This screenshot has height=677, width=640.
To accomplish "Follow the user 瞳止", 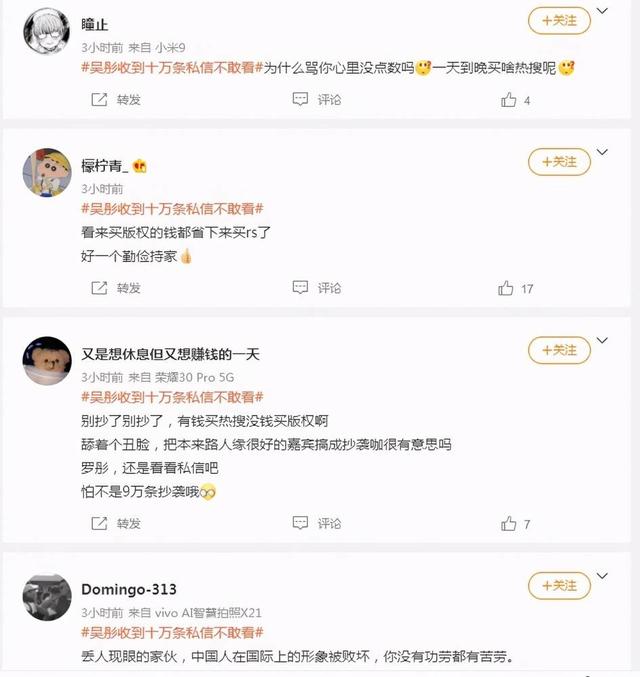I will click(559, 19).
